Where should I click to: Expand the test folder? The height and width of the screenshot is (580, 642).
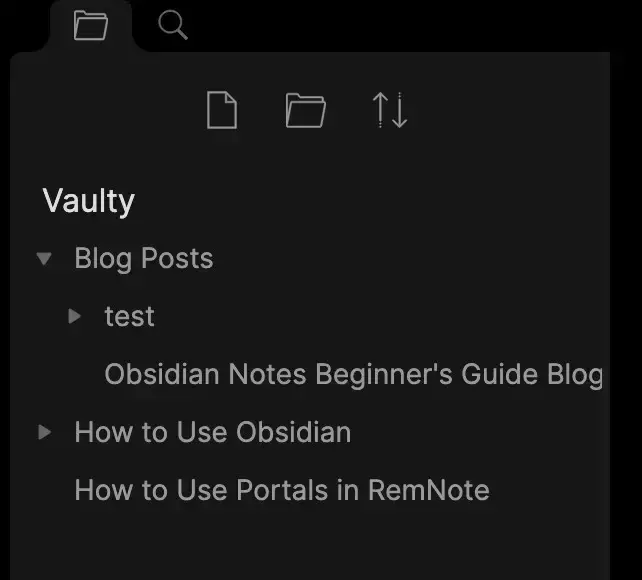click(x=74, y=317)
